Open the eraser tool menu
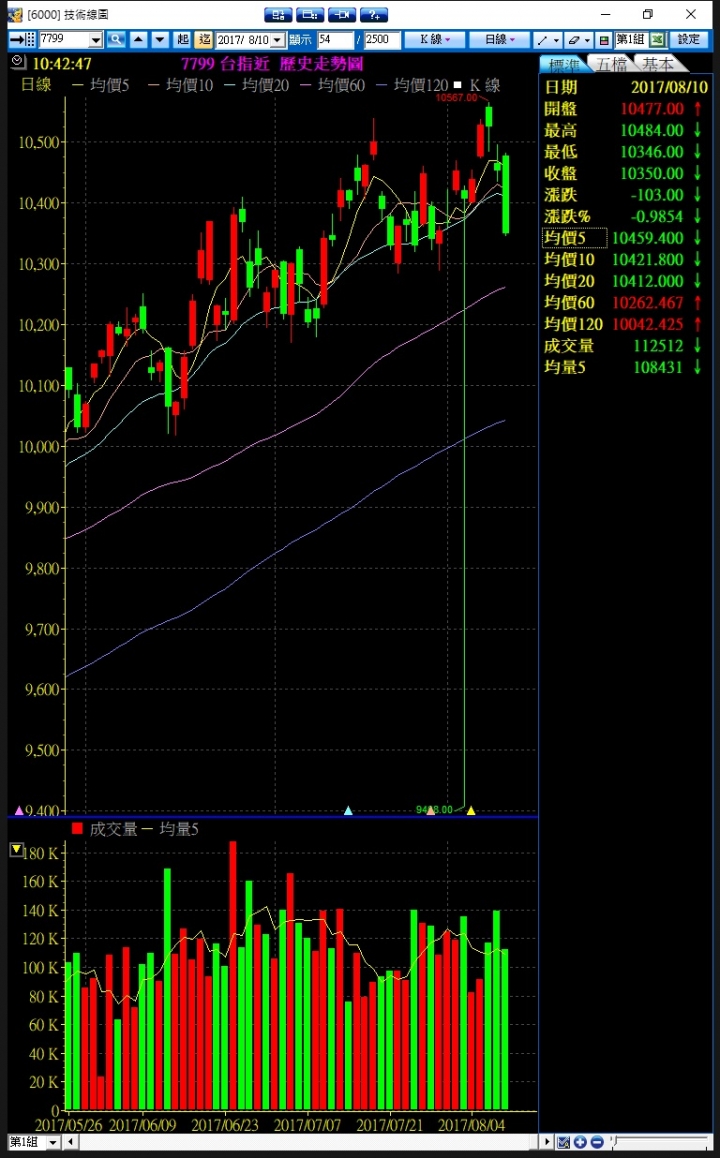 pyautogui.click(x=578, y=40)
